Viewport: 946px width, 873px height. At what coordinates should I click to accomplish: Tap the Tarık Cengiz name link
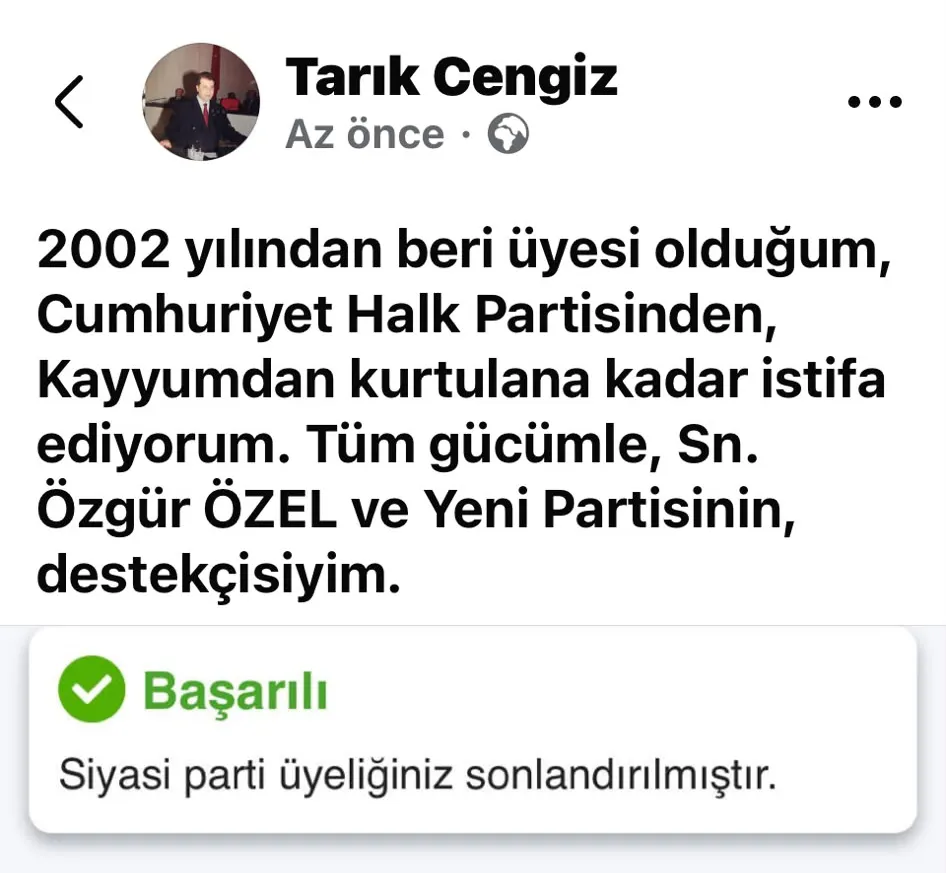[x=451, y=77]
